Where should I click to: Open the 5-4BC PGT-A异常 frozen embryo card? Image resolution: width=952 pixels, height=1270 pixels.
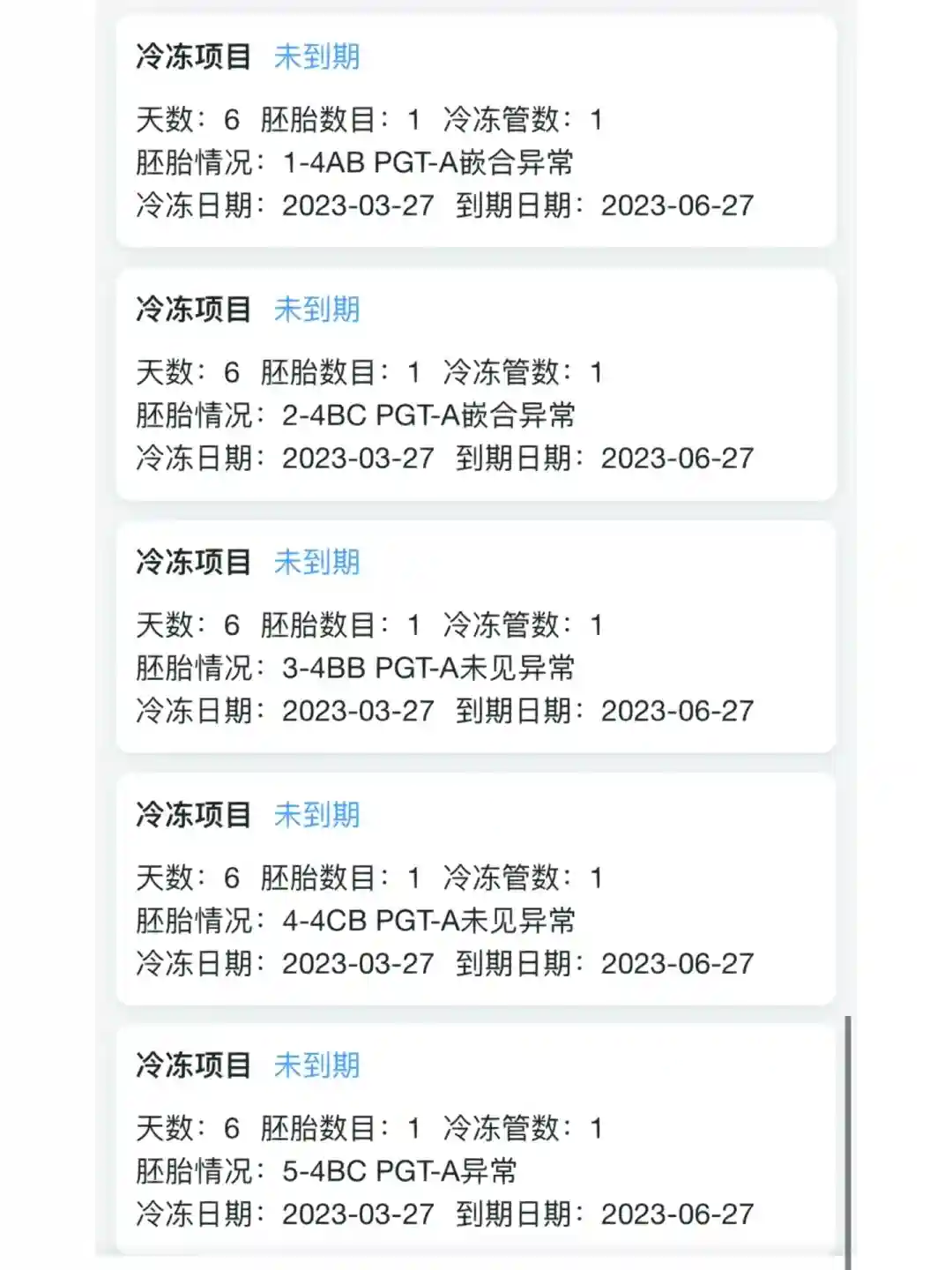pos(476,1140)
